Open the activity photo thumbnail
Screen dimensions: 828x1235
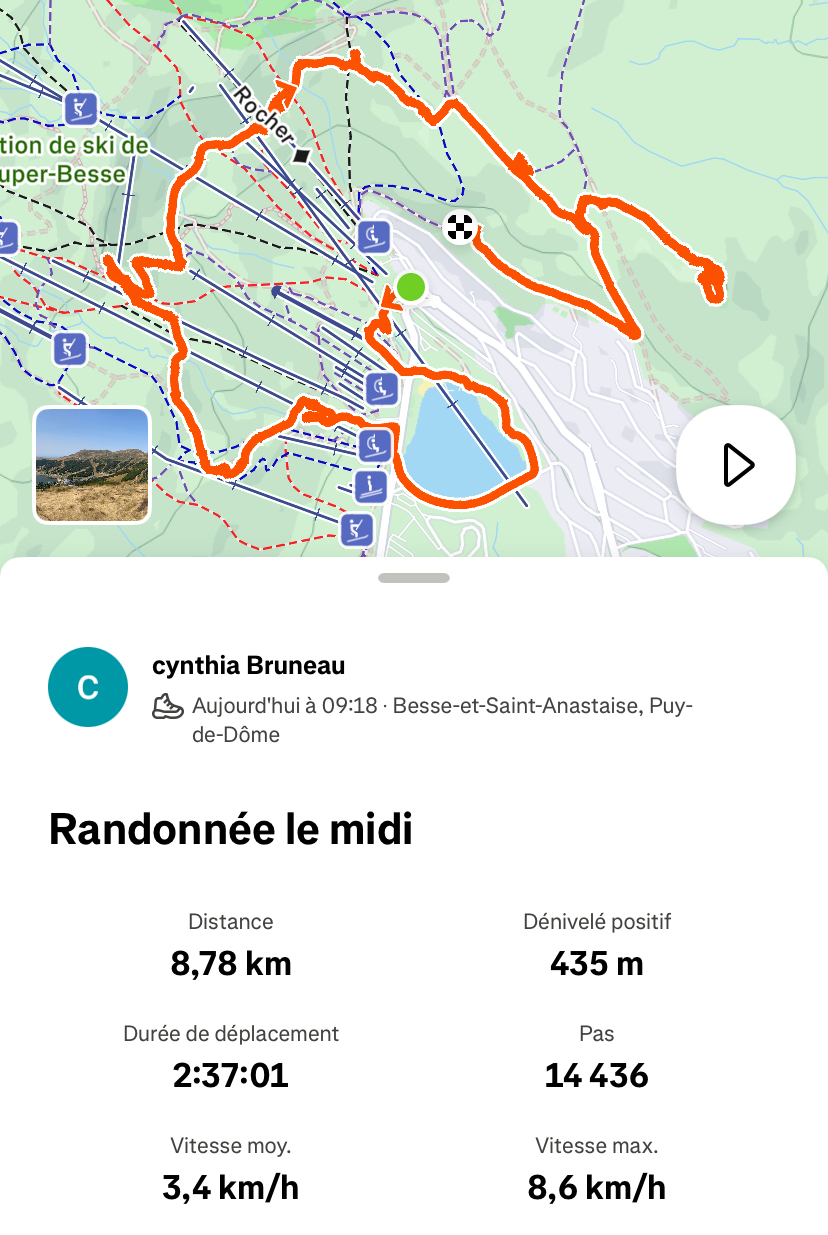(x=92, y=465)
